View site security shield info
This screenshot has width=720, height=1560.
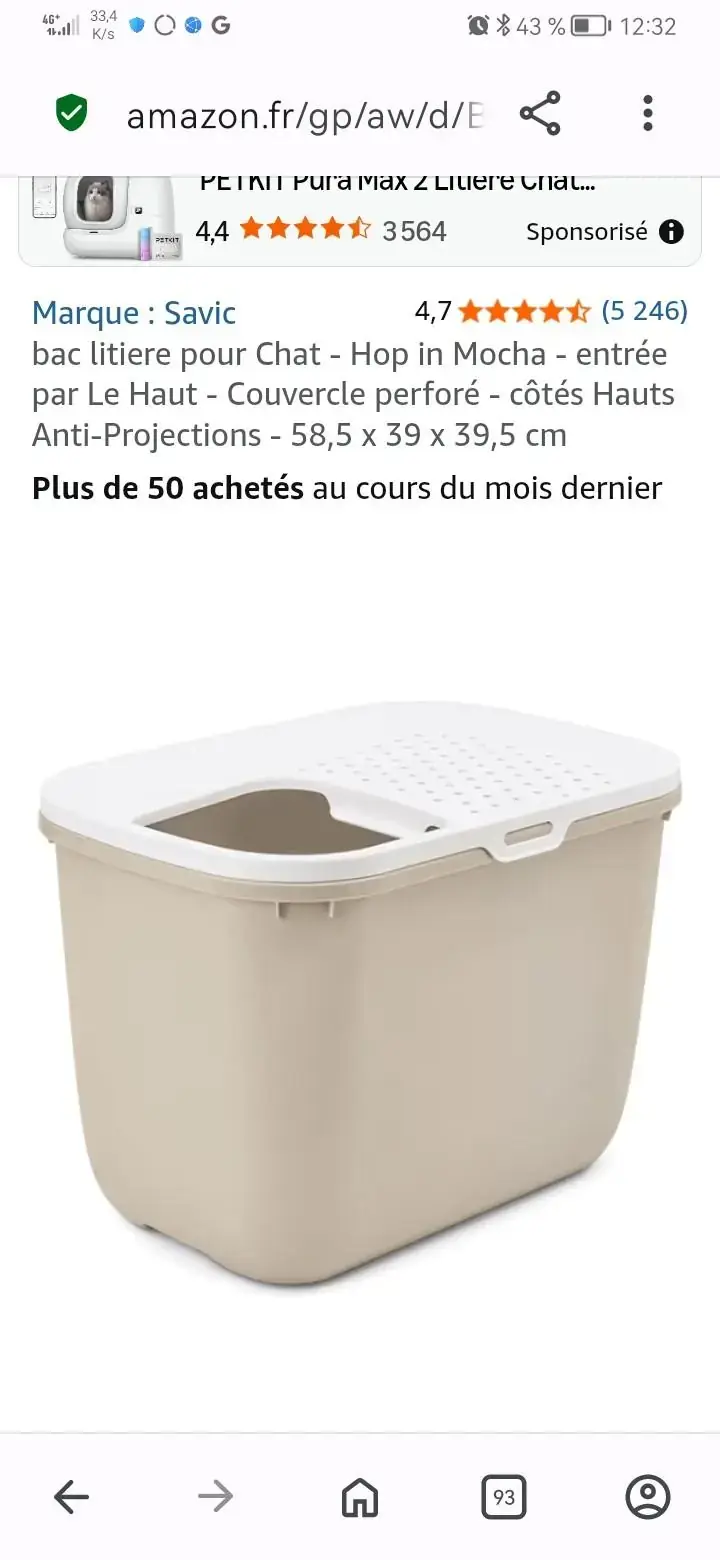(x=71, y=114)
